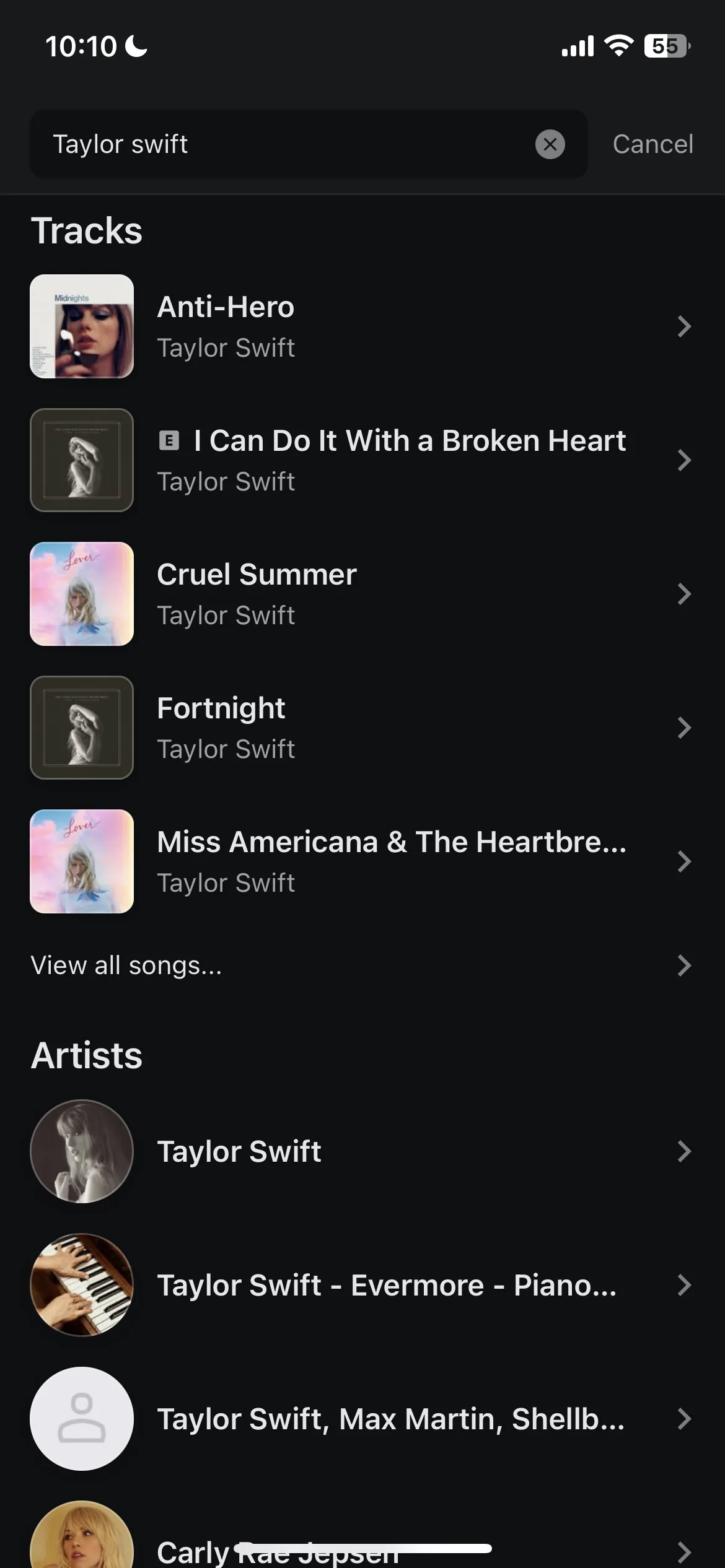Cancel the search
The image size is (725, 1568).
tap(652, 144)
